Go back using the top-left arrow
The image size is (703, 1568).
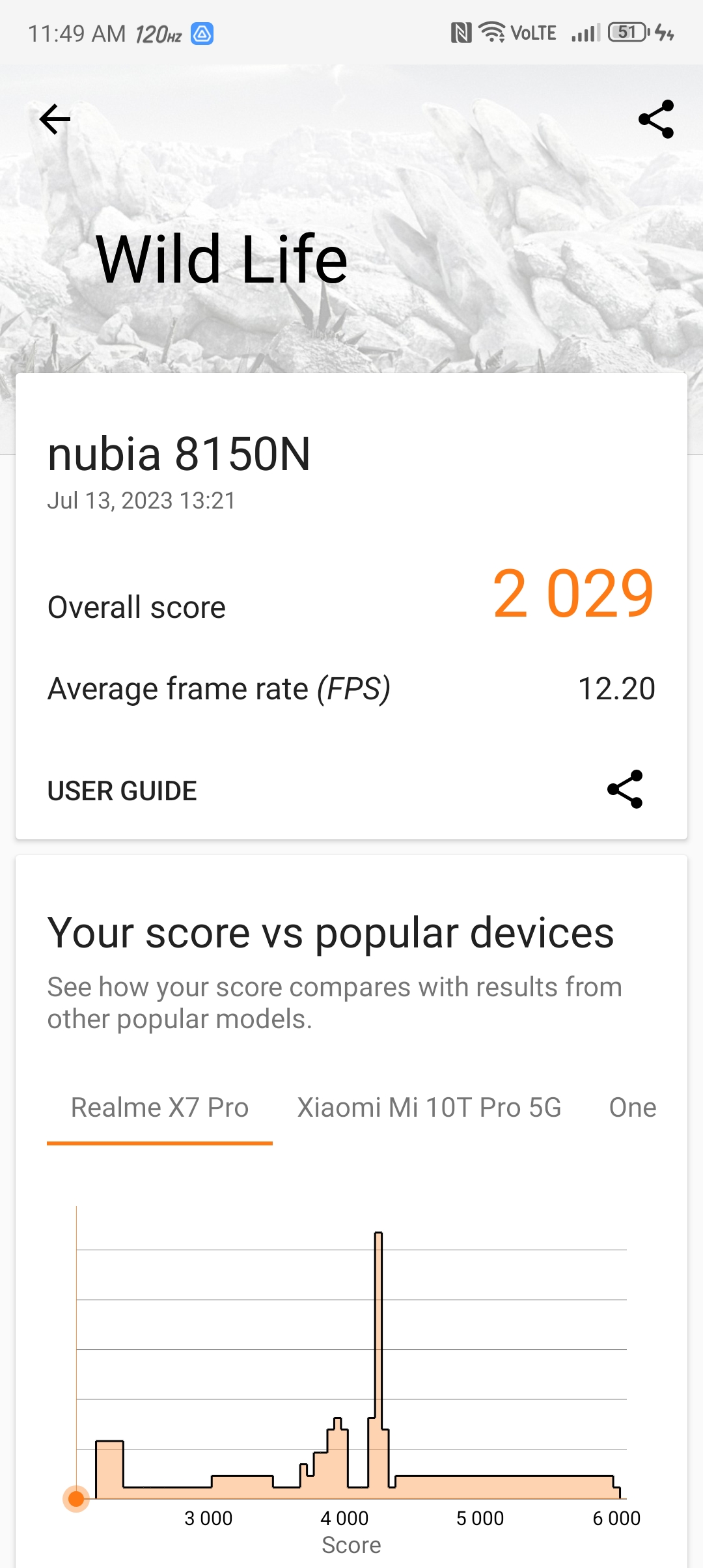click(x=55, y=119)
